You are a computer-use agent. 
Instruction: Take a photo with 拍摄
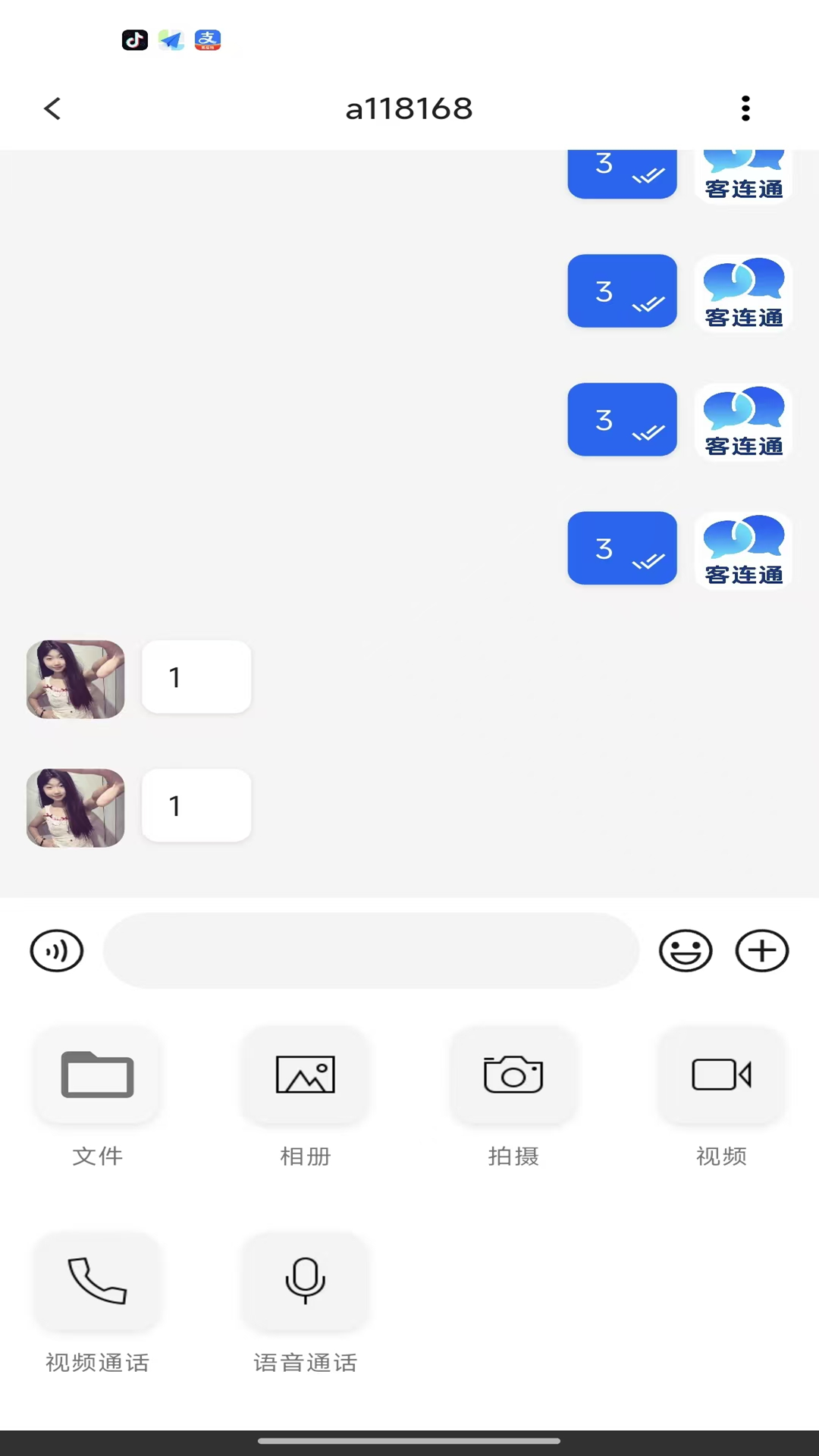(513, 1075)
